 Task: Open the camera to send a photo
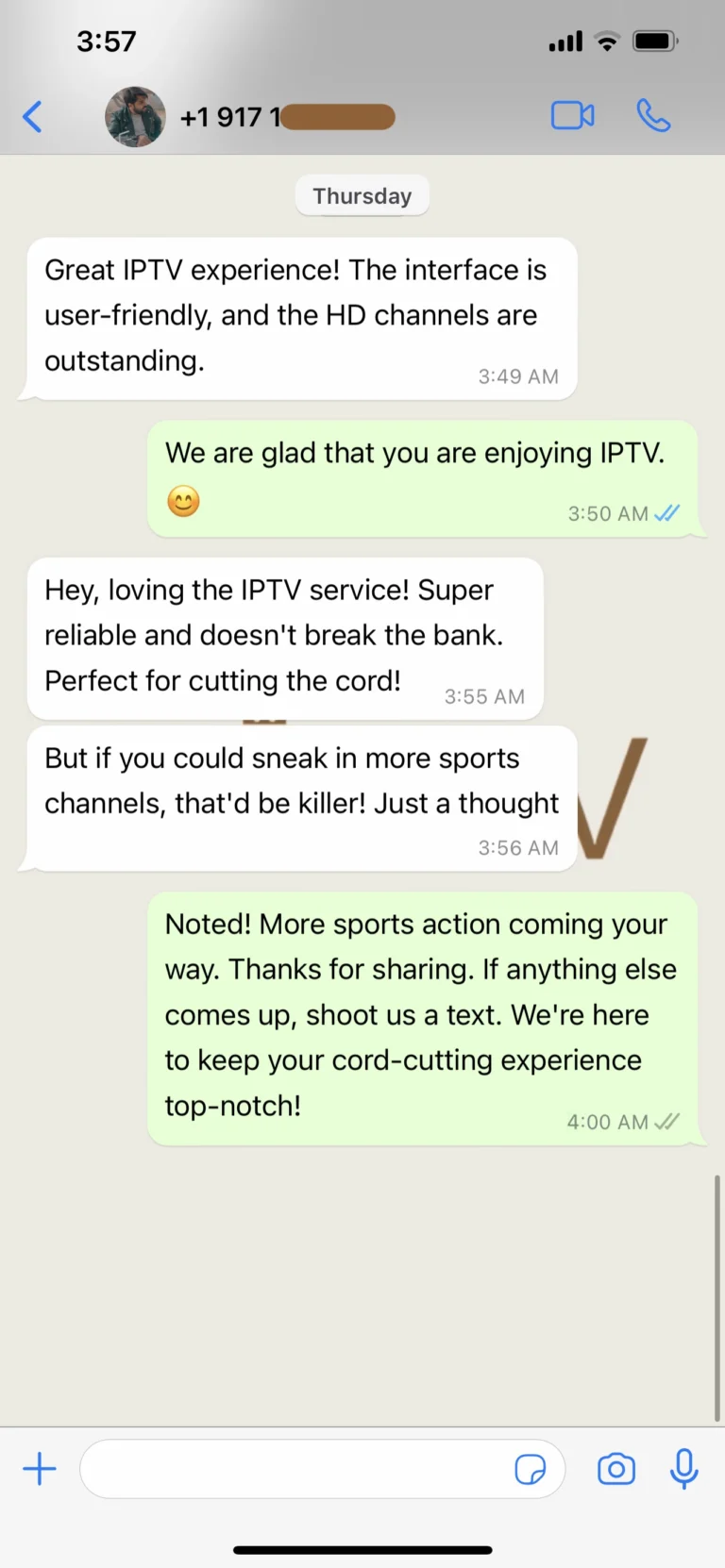[x=616, y=1469]
